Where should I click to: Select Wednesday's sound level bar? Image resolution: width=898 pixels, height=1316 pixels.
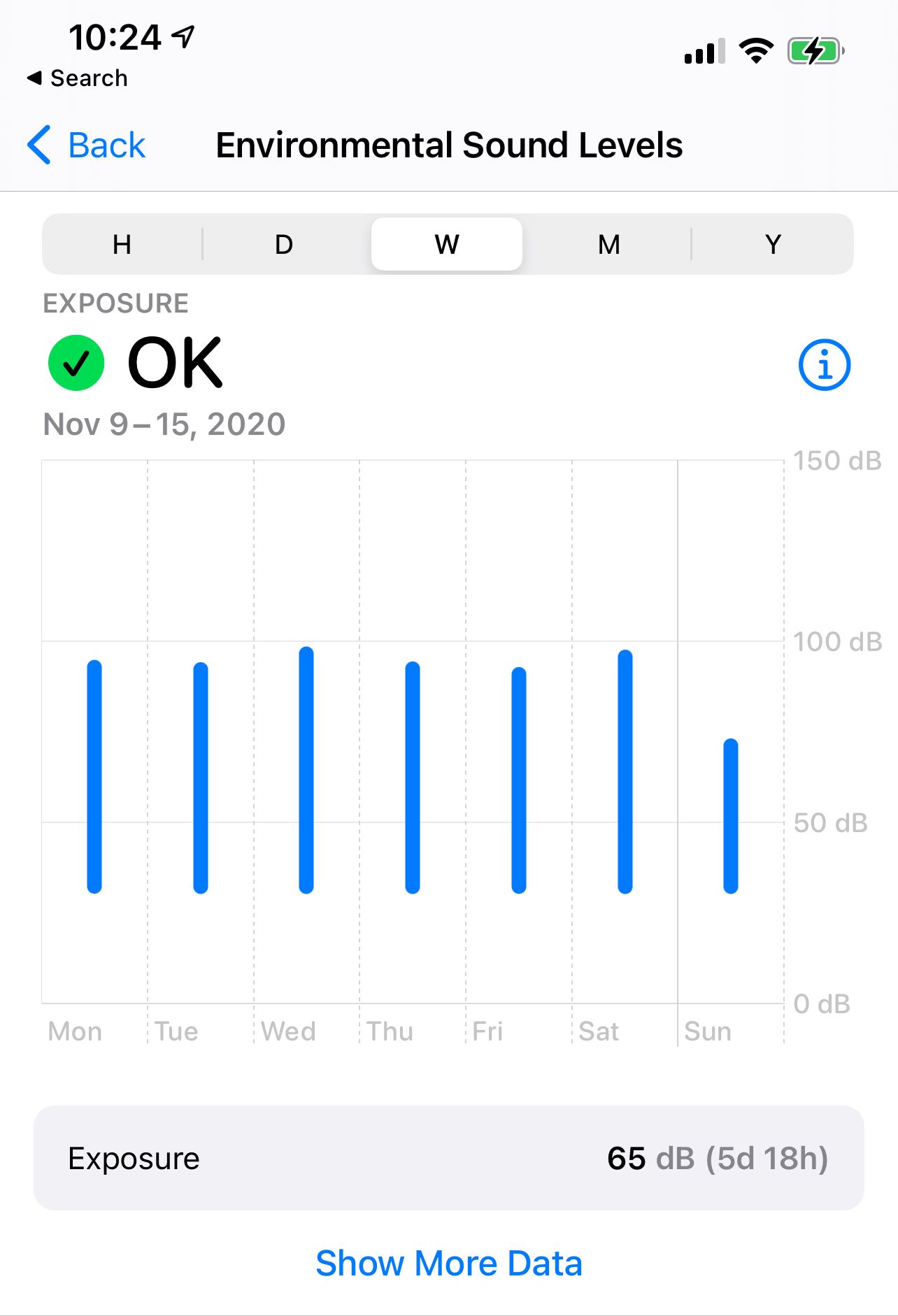tap(306, 769)
